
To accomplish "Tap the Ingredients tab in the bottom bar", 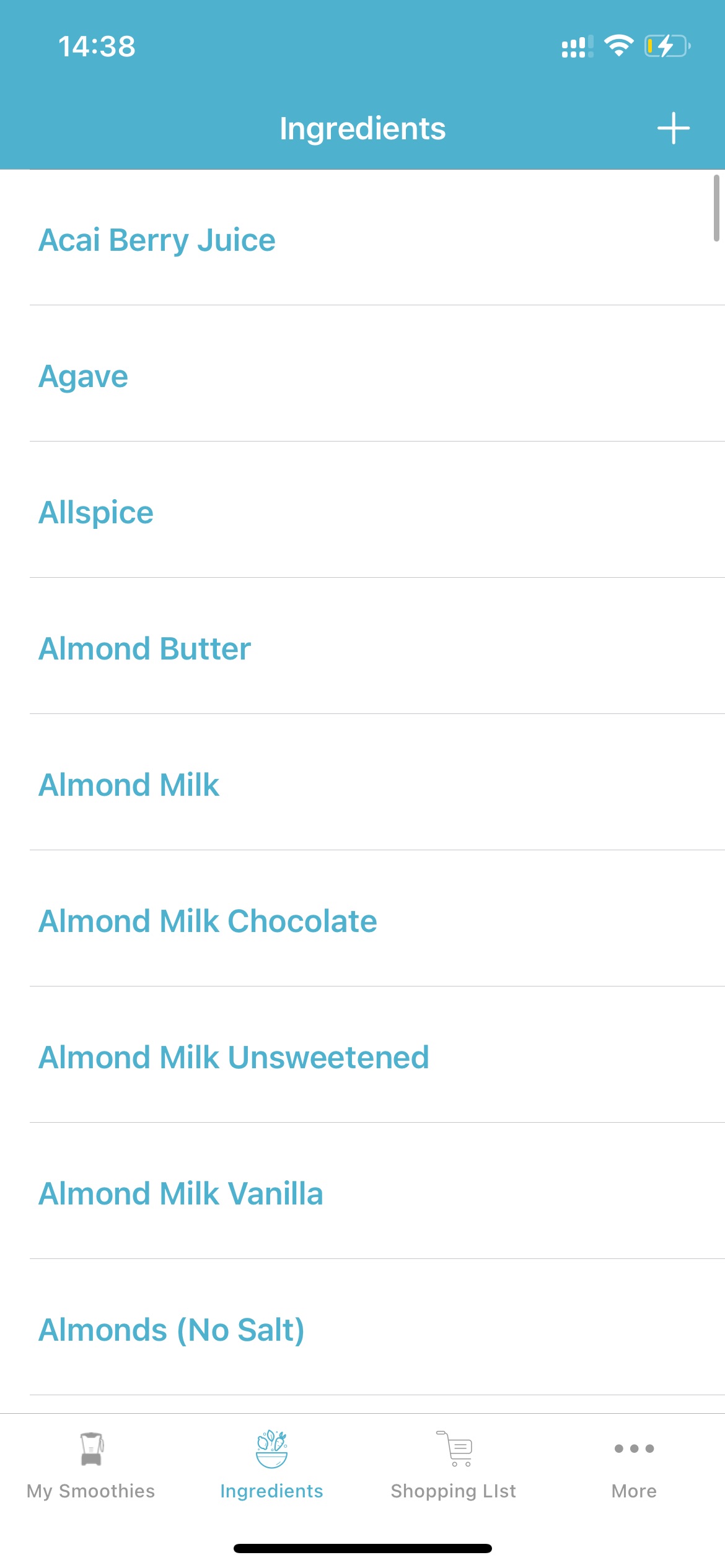I will pyautogui.click(x=271, y=1465).
